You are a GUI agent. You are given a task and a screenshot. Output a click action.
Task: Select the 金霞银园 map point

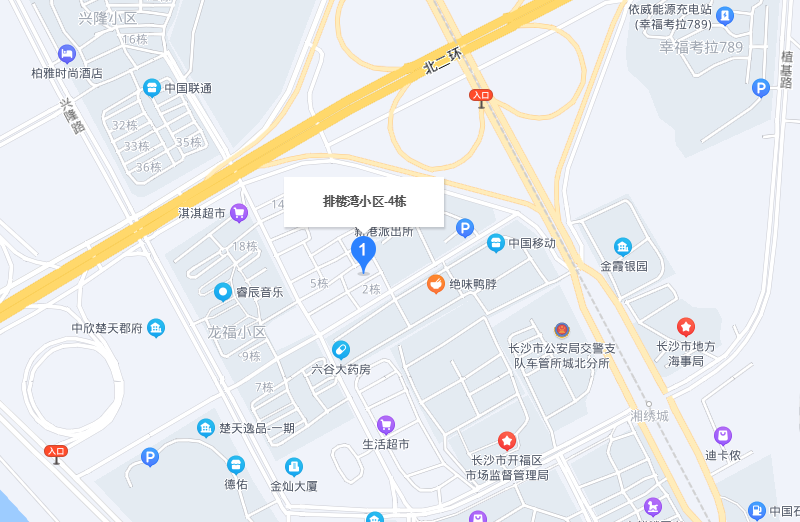point(623,247)
